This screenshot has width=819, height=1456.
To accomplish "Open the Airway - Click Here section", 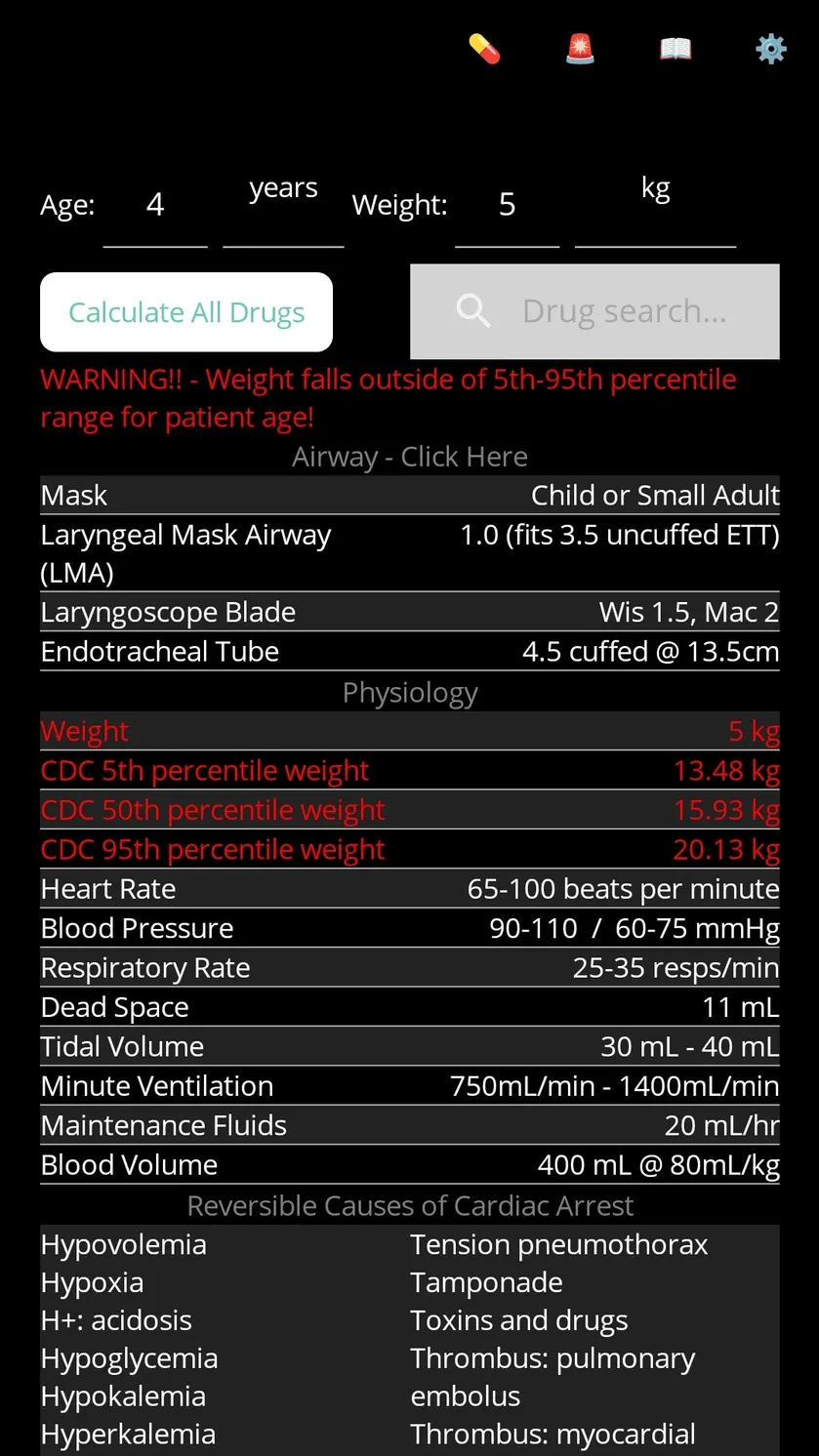I will point(410,457).
